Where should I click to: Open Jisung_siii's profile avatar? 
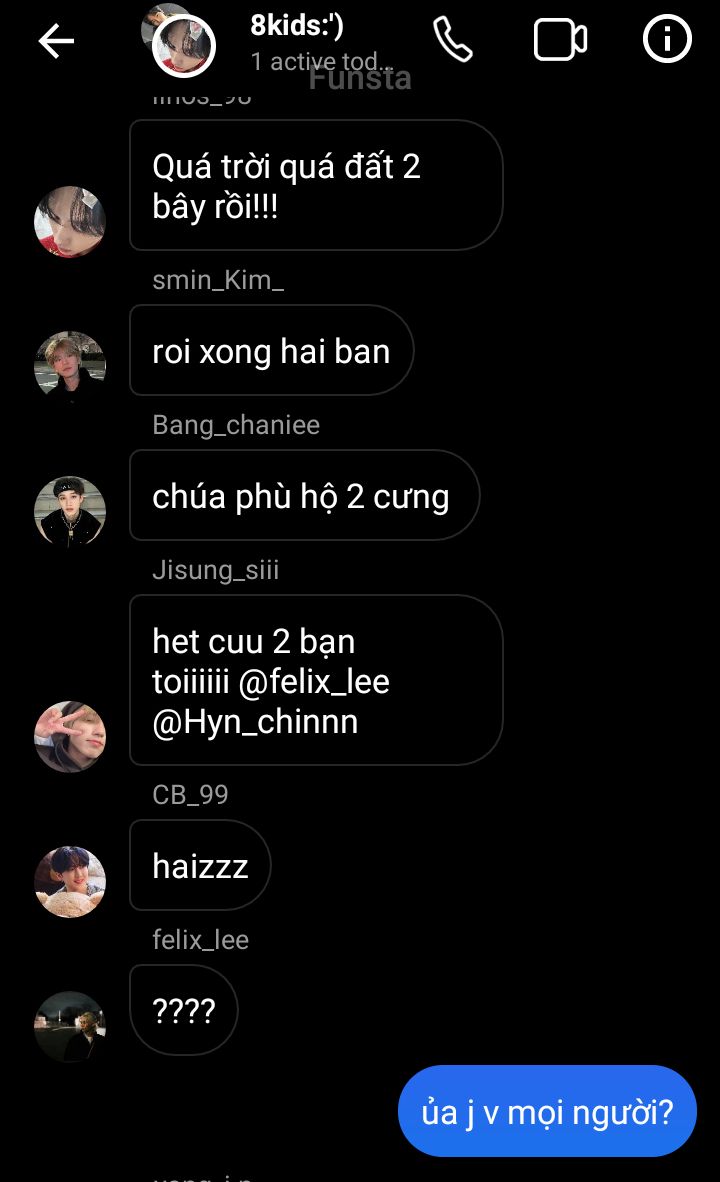[x=70, y=736]
